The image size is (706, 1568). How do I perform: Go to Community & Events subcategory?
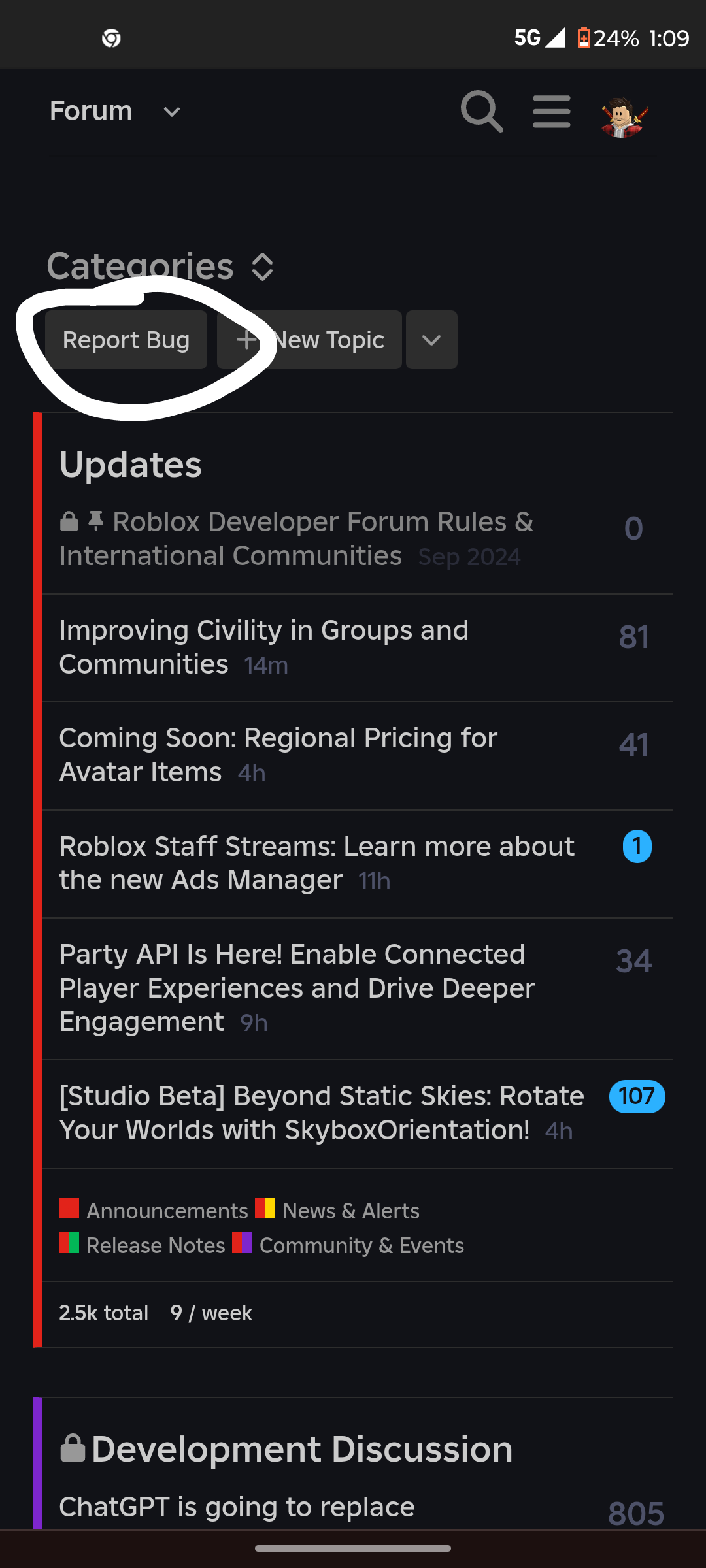point(348,1245)
